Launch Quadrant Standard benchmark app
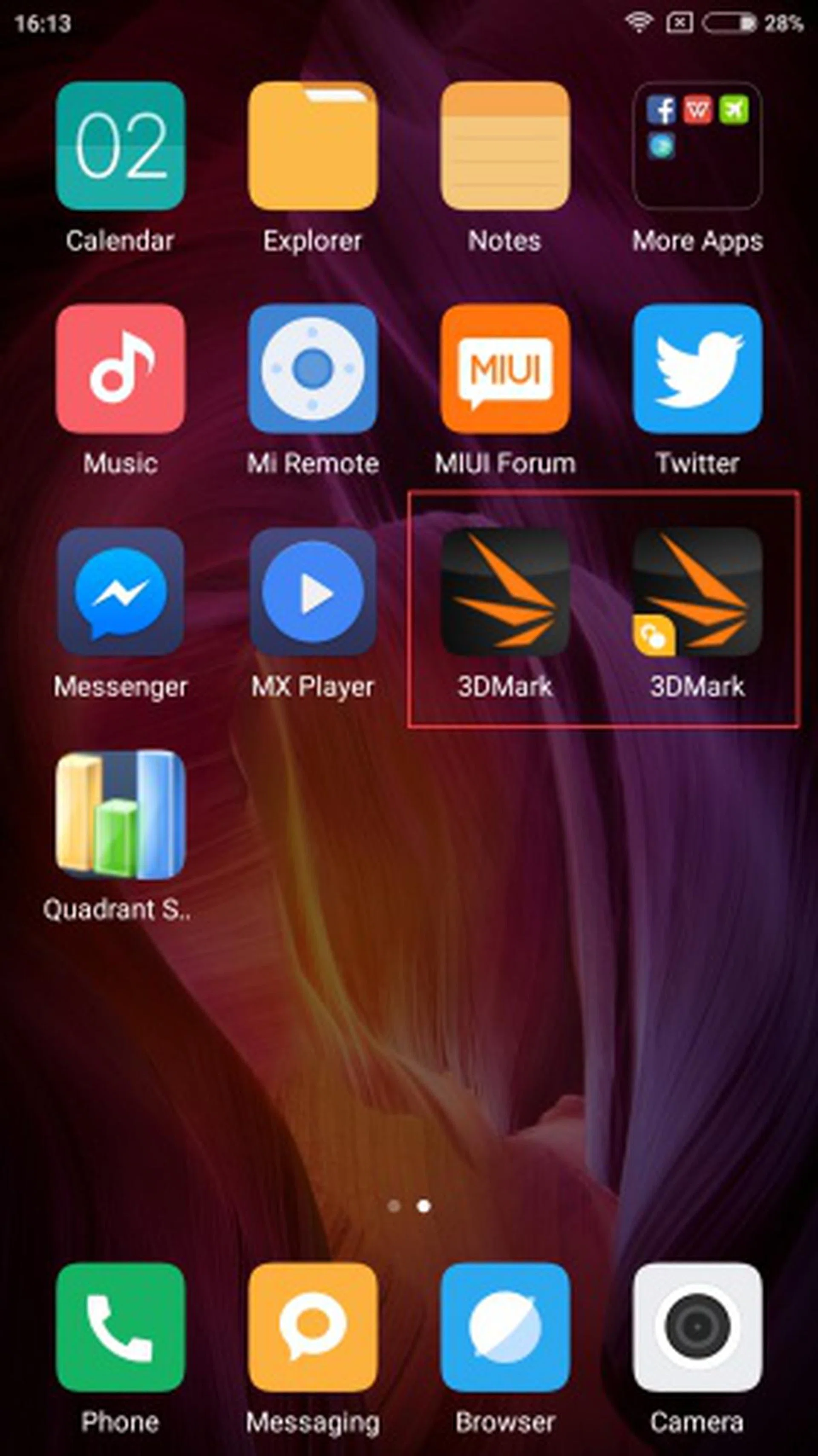The image size is (818, 1456). pyautogui.click(x=120, y=815)
